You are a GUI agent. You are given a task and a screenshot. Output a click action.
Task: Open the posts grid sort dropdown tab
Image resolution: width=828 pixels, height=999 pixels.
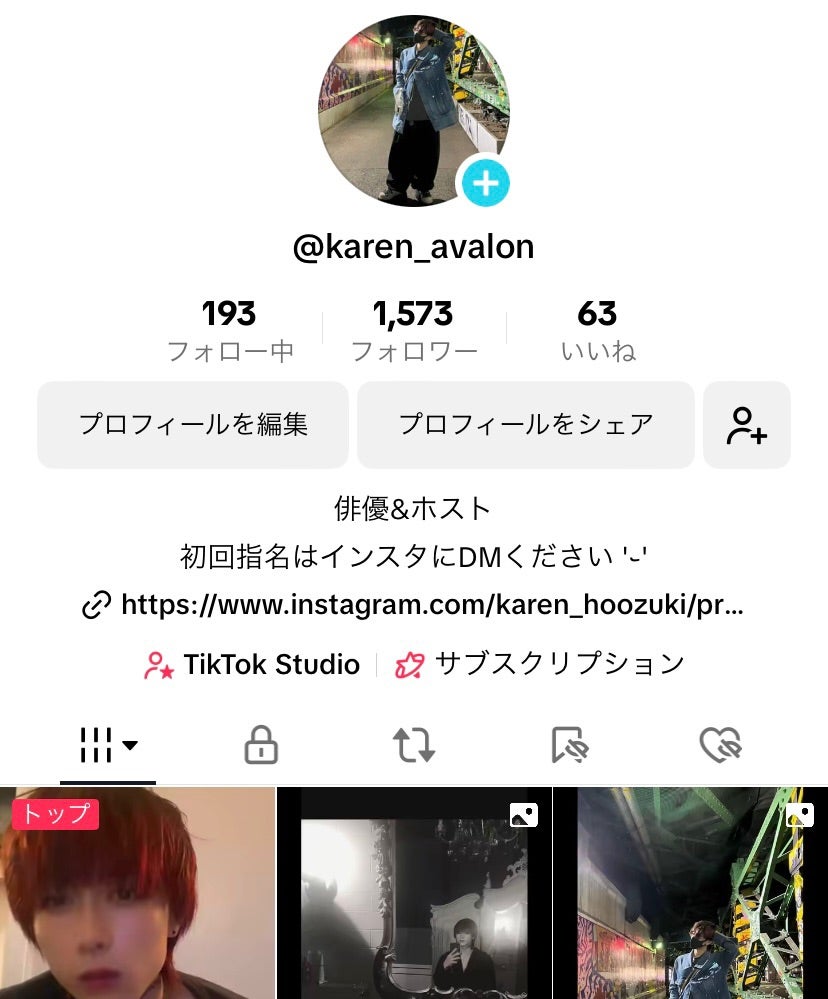(x=108, y=745)
